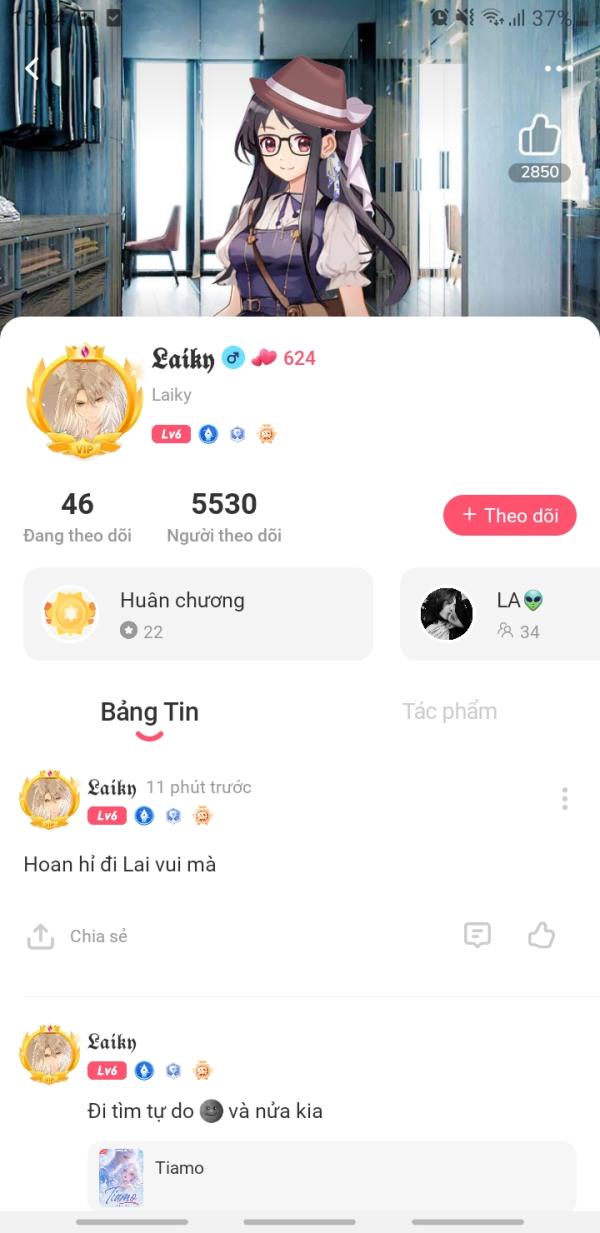Open the Tiamo attached work card
This screenshot has width=600, height=1233.
332,1176
